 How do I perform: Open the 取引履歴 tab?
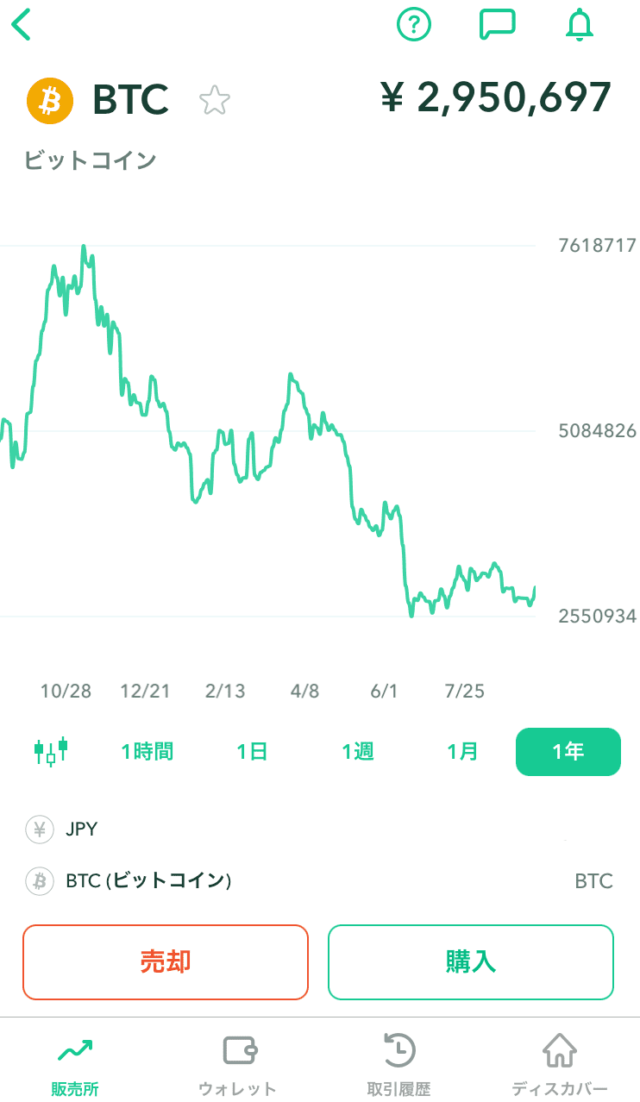click(398, 1065)
